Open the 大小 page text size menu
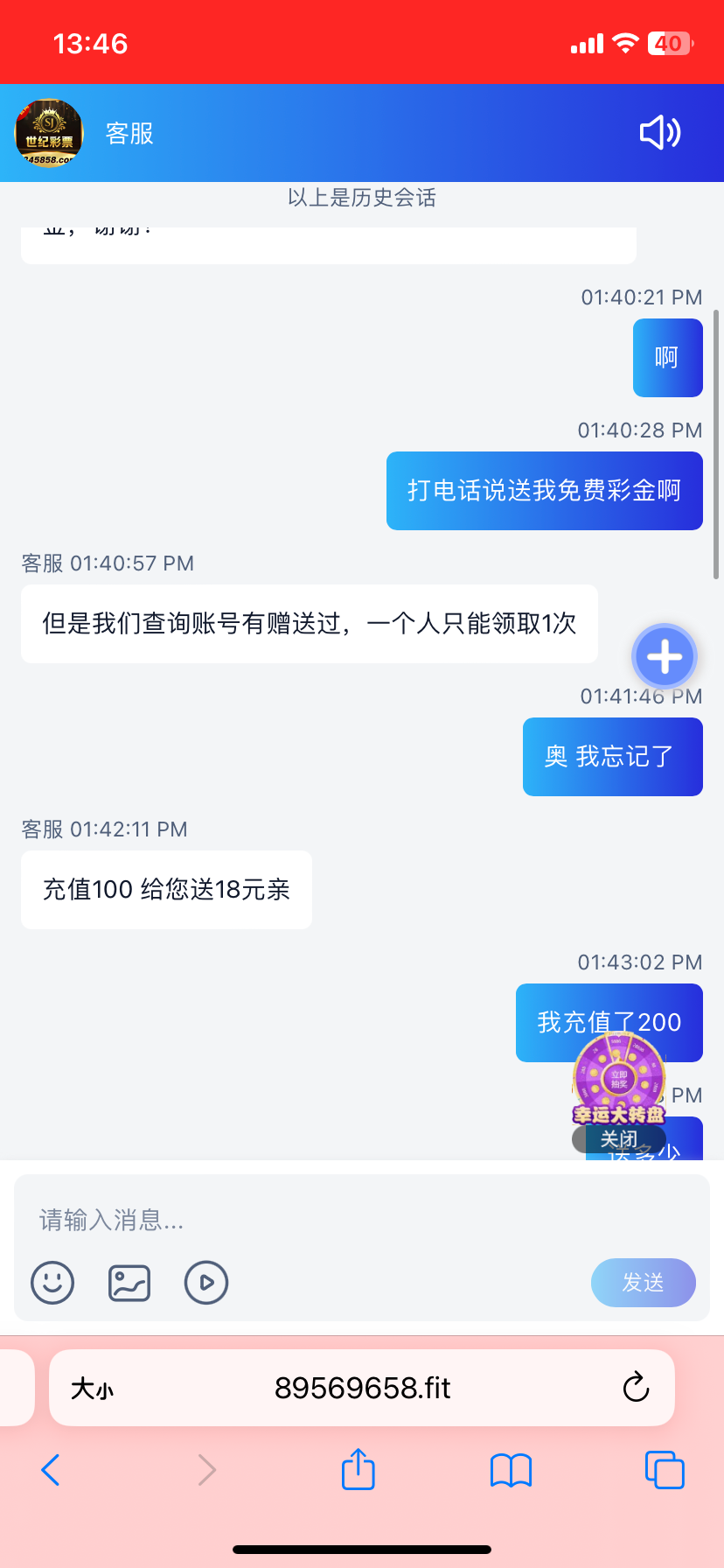This screenshot has height=1568, width=724. 93,1389
